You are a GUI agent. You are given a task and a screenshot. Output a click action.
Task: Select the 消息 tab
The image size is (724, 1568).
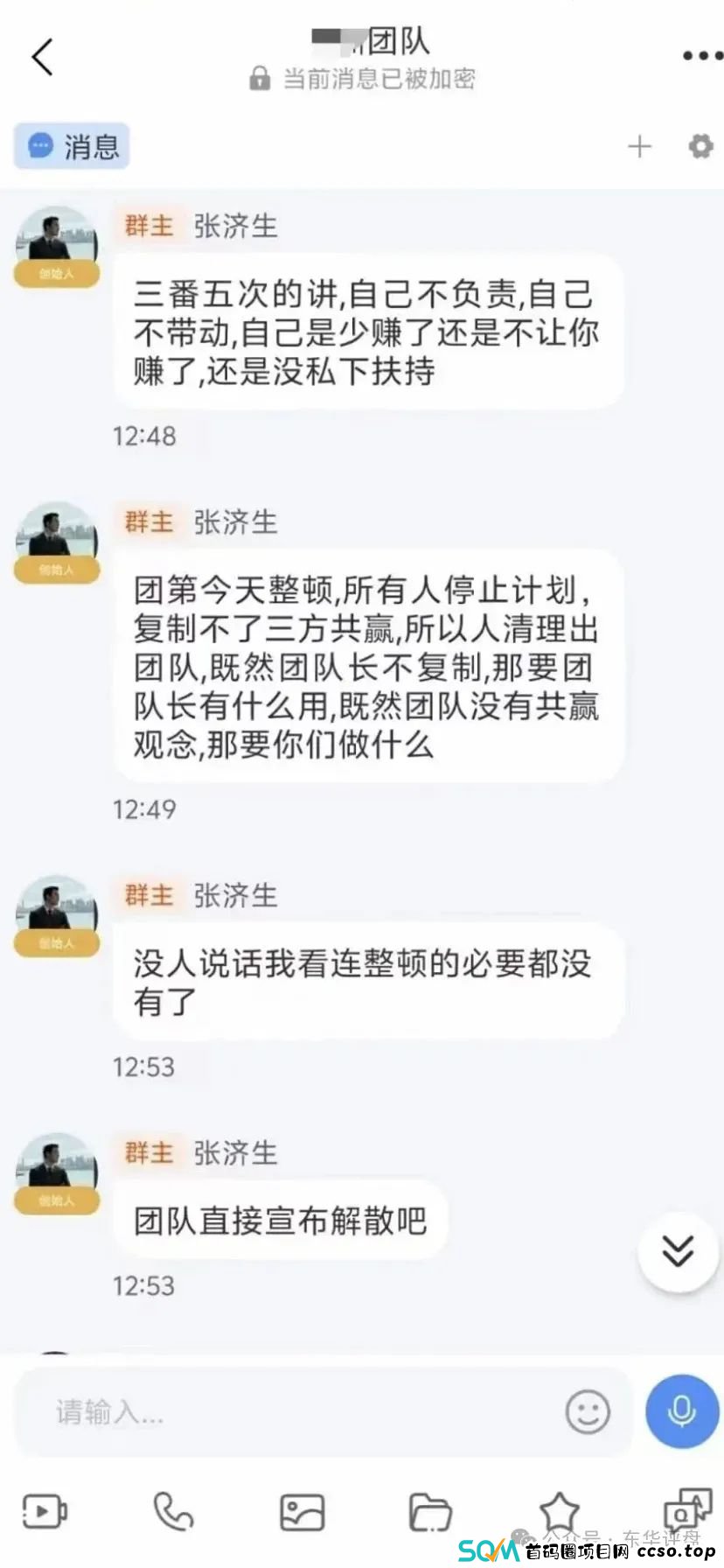click(x=72, y=146)
